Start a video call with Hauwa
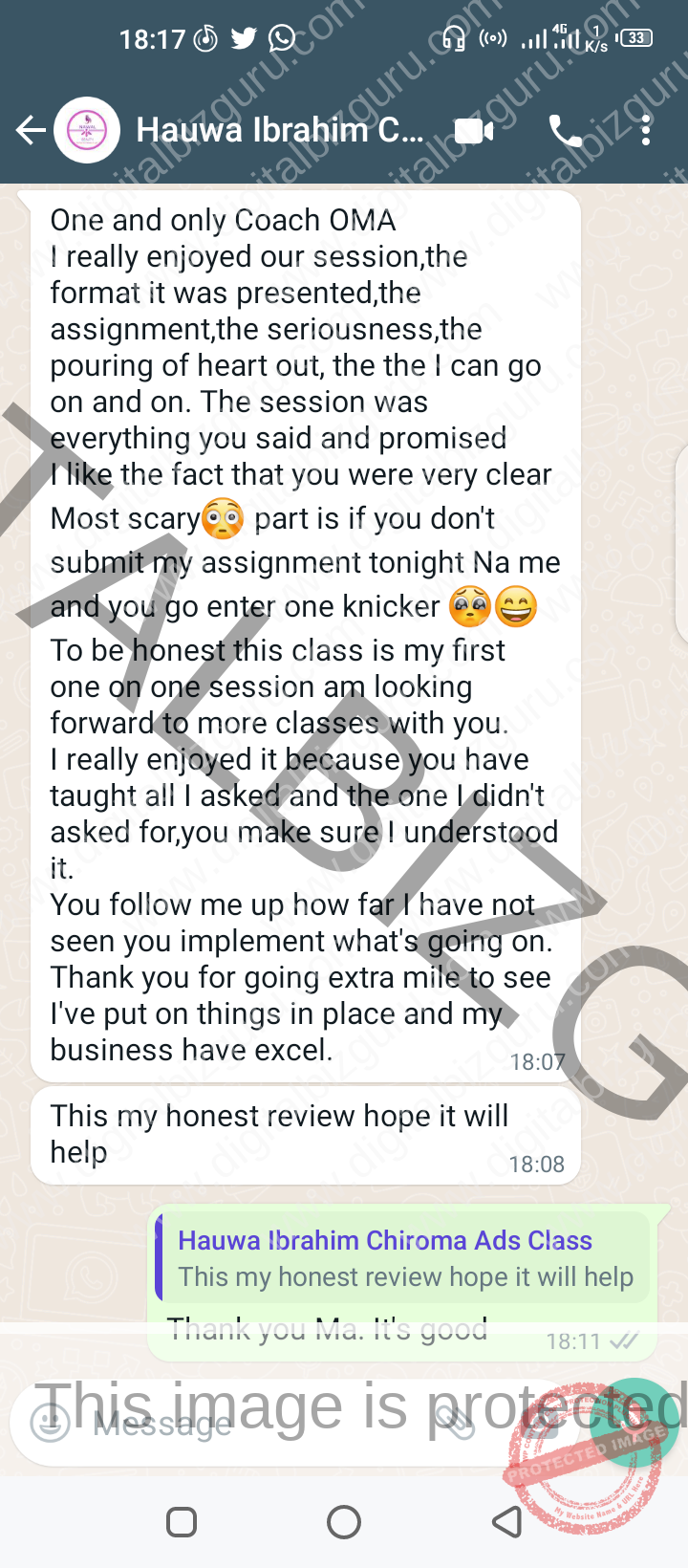This screenshot has height=1568, width=688. click(474, 131)
